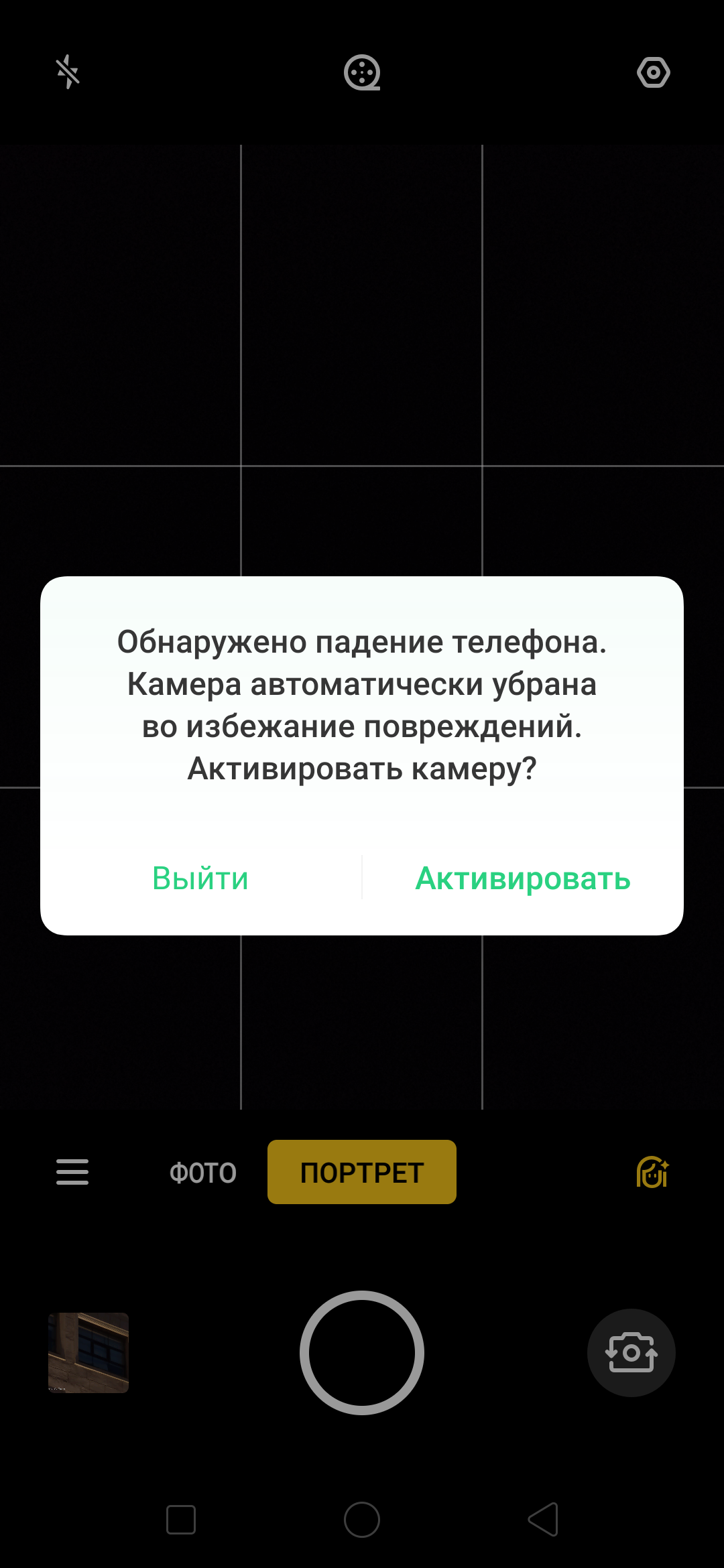The height and width of the screenshot is (1568, 724).
Task: Tap Выйти to exit the camera
Action: point(200,878)
